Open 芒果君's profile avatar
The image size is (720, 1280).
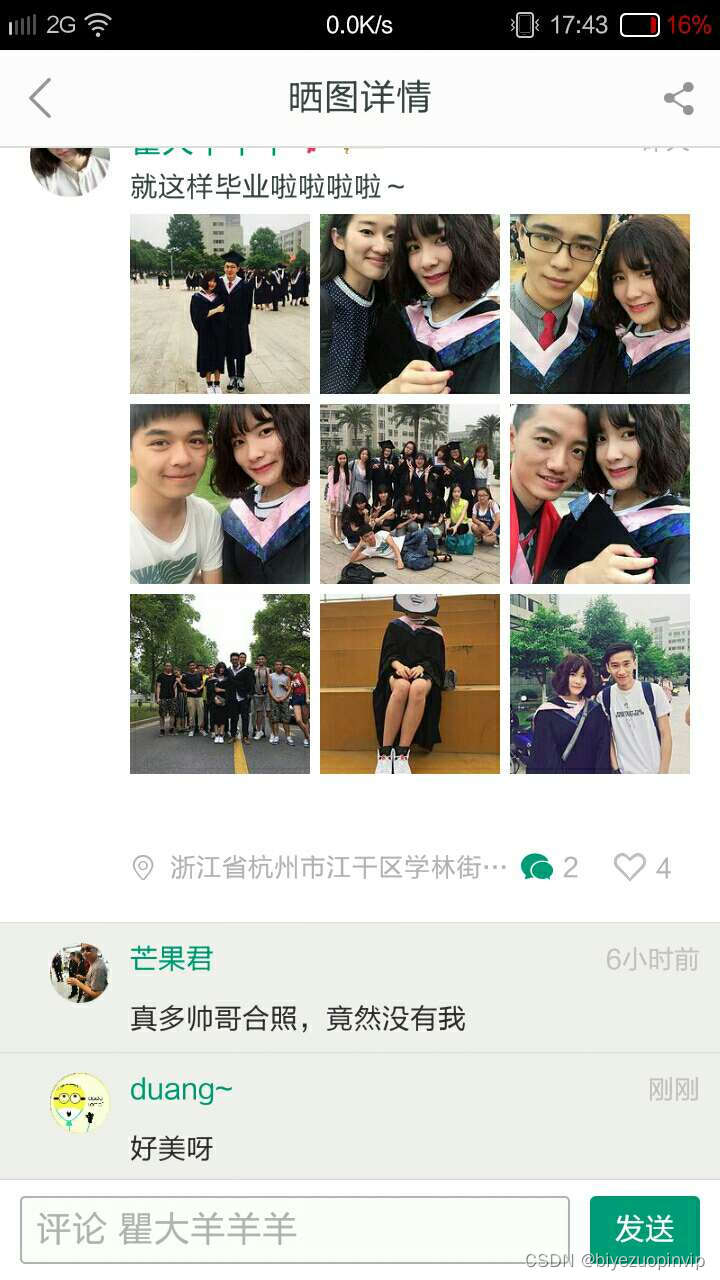click(x=80, y=973)
